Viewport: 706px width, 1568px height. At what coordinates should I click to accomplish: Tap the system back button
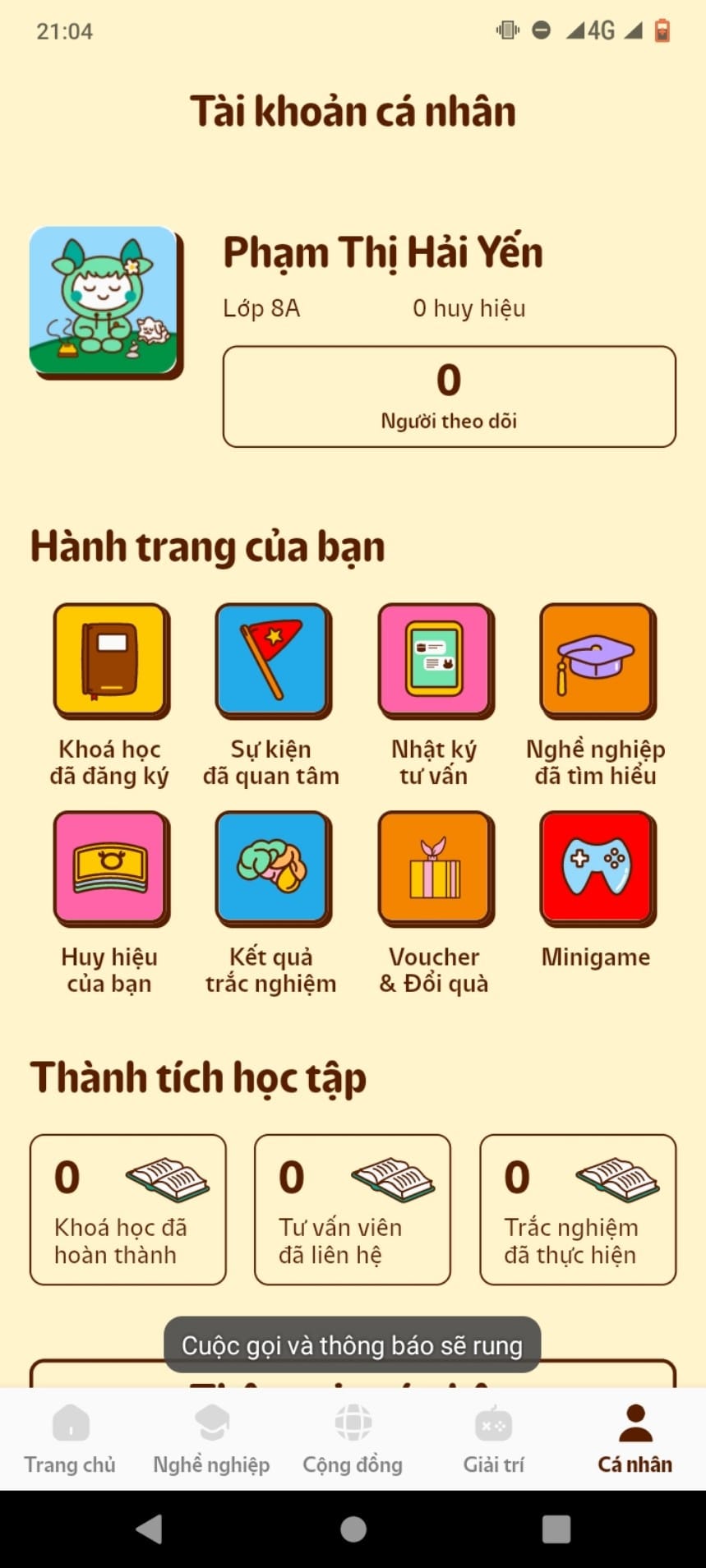coord(149,1529)
